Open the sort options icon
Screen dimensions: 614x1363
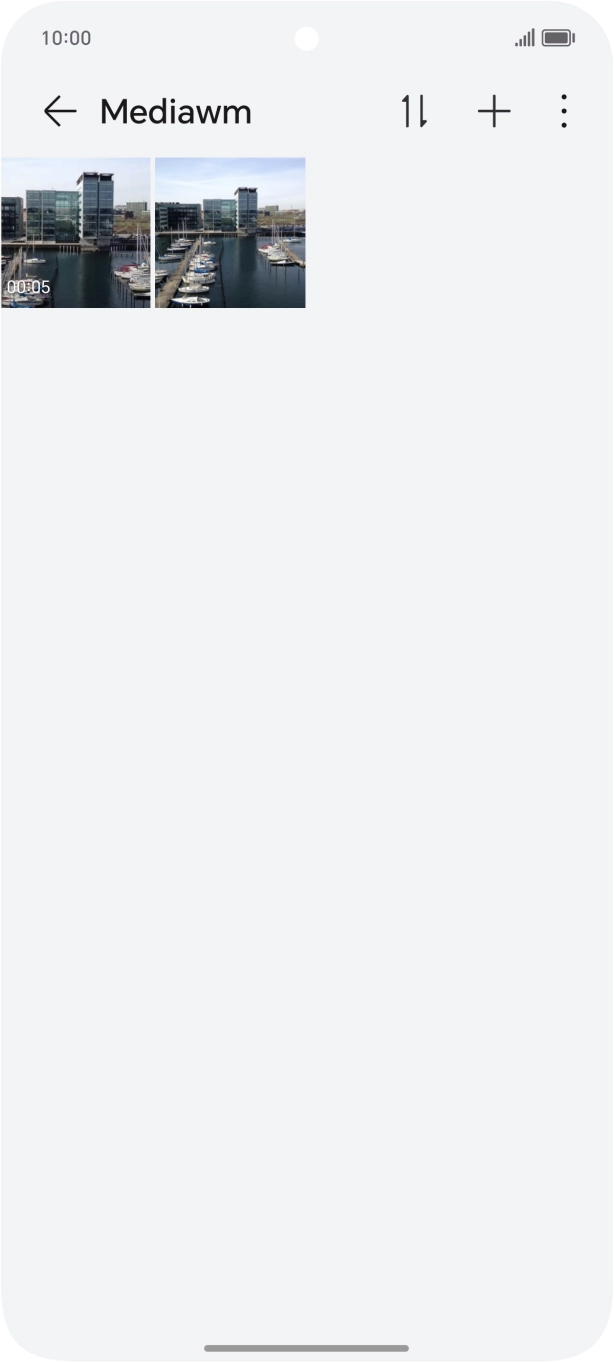pyautogui.click(x=415, y=112)
